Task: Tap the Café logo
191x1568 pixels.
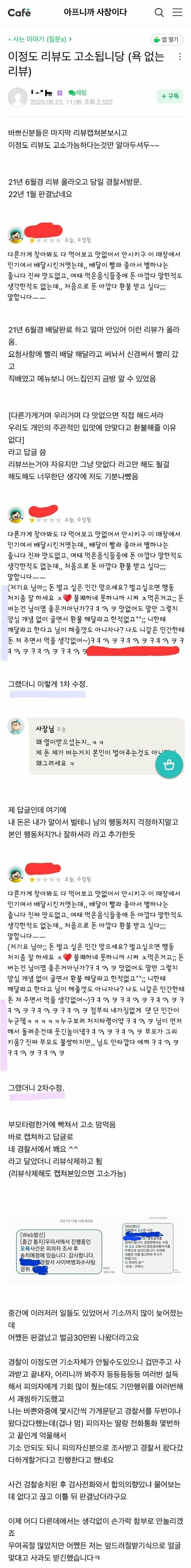Action: (x=19, y=12)
